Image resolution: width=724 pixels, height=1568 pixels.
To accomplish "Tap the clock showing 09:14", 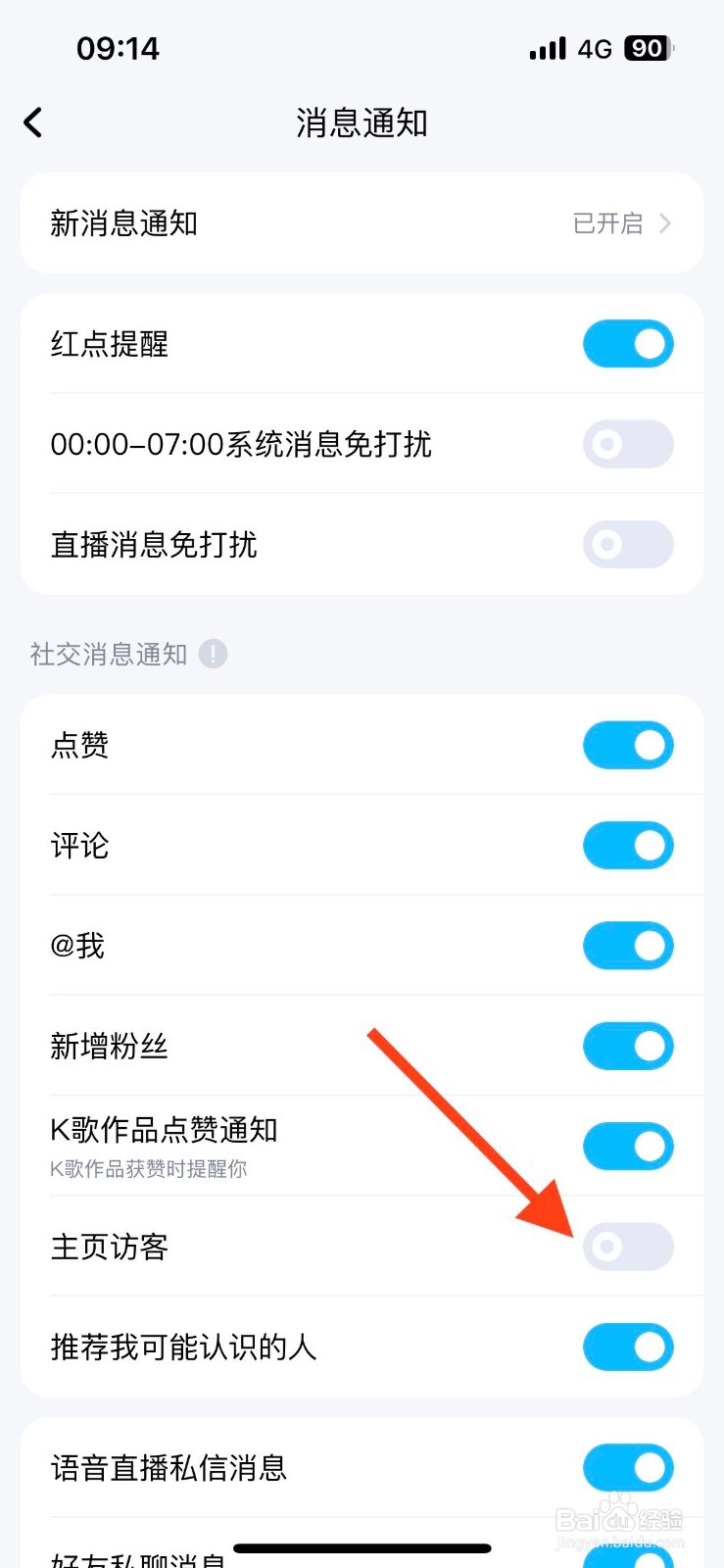I will pos(118,47).
